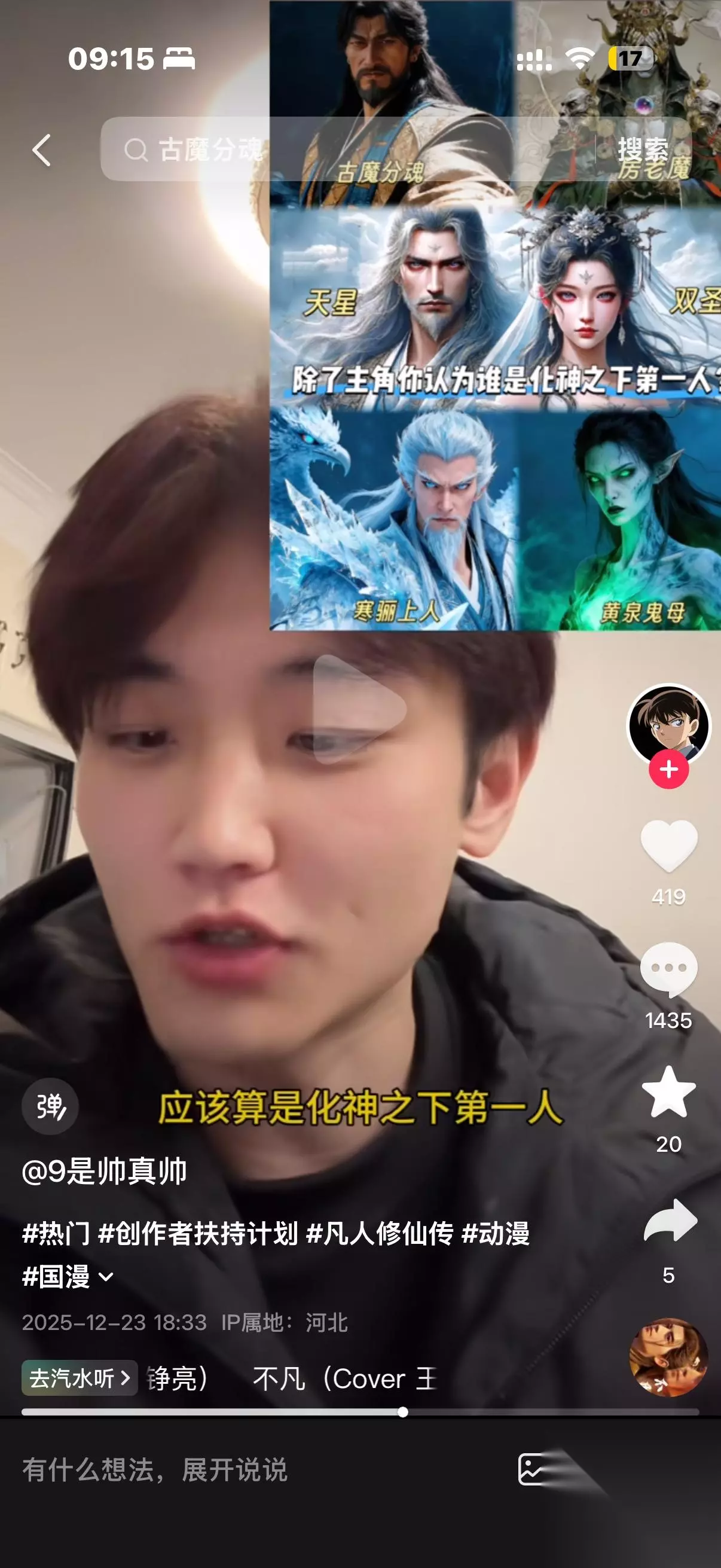Image resolution: width=721 pixels, height=1568 pixels.
Task: Seek using the video progress bar
Action: (360, 1411)
